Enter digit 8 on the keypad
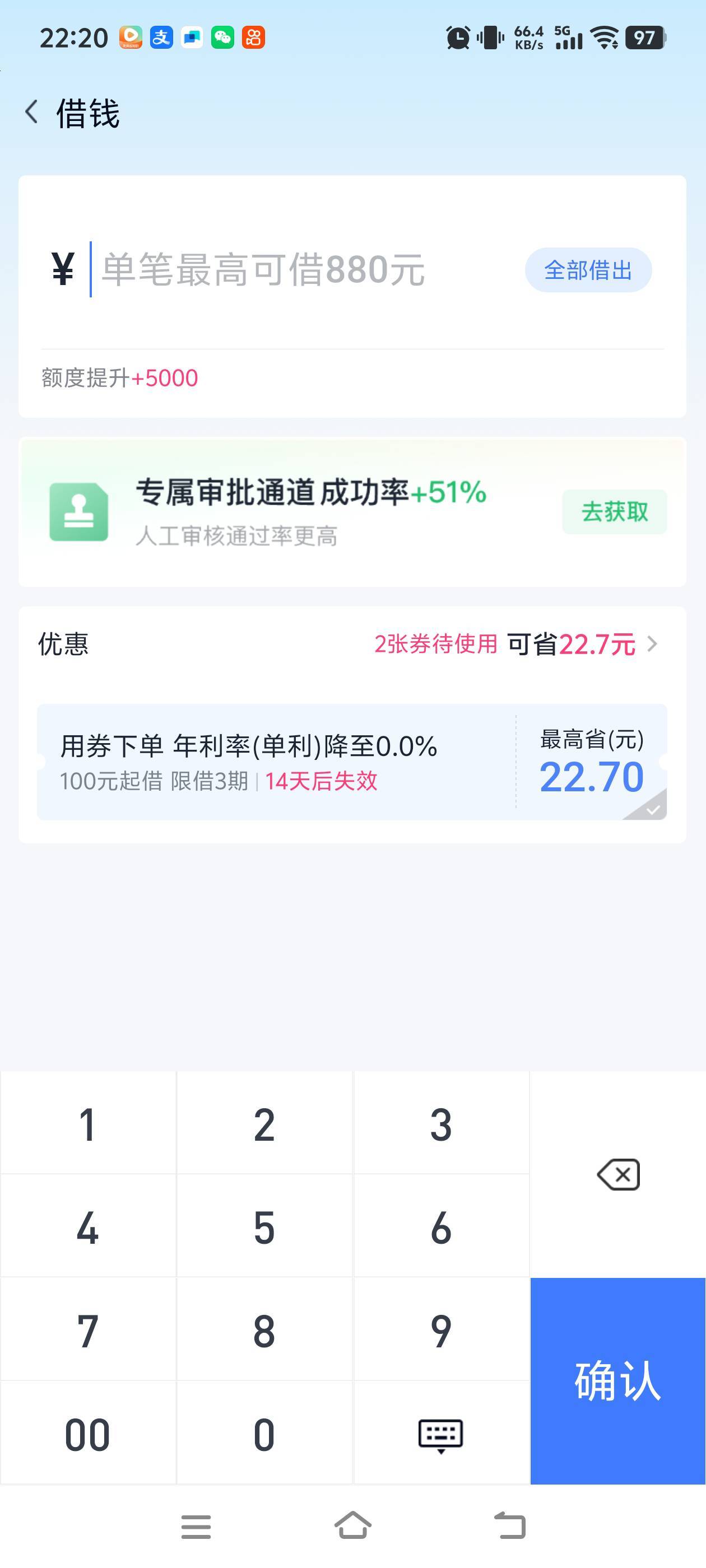706x1568 pixels. 264,1330
